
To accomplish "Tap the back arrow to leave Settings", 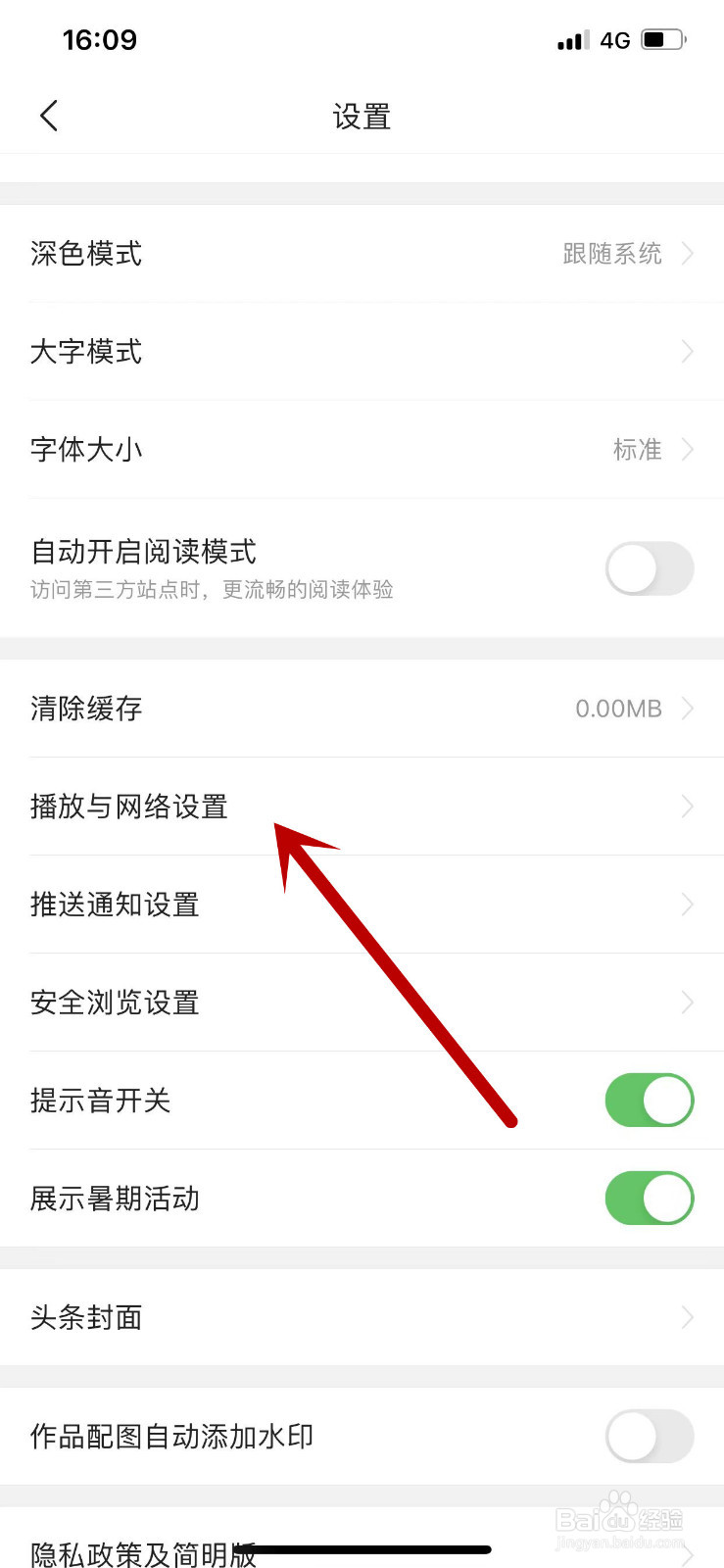I will (x=49, y=115).
